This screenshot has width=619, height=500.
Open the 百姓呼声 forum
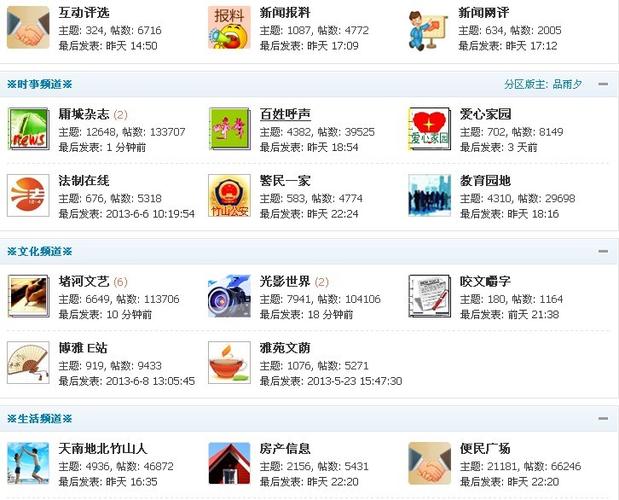pyautogui.click(x=284, y=115)
